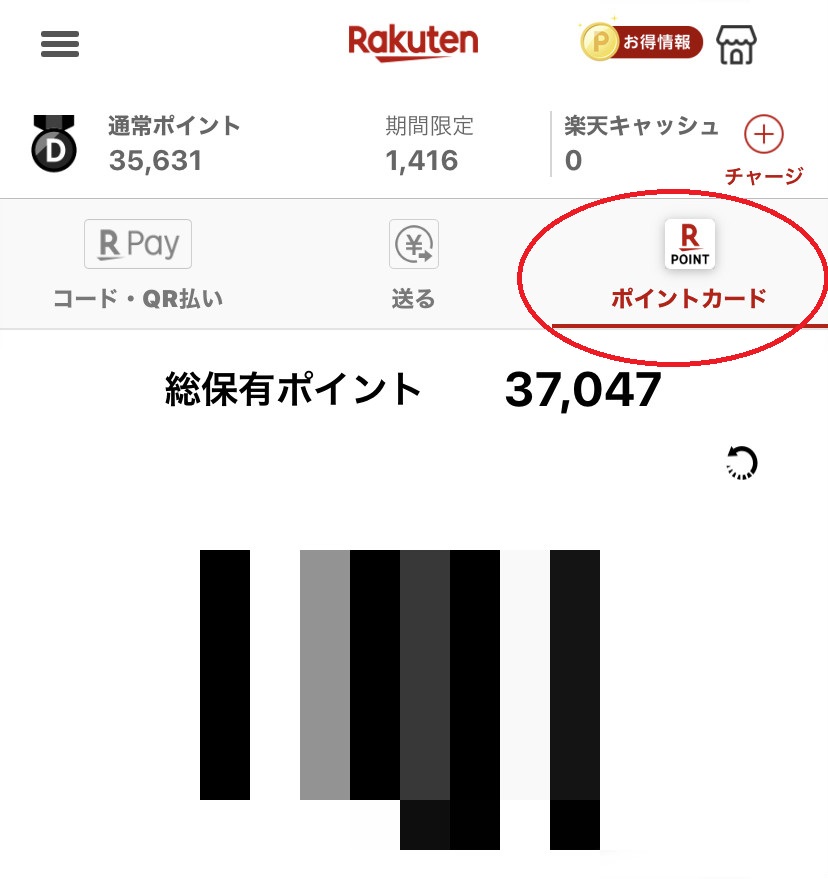
Task: Open the shop storefront icon
Action: pyautogui.click(x=737, y=44)
